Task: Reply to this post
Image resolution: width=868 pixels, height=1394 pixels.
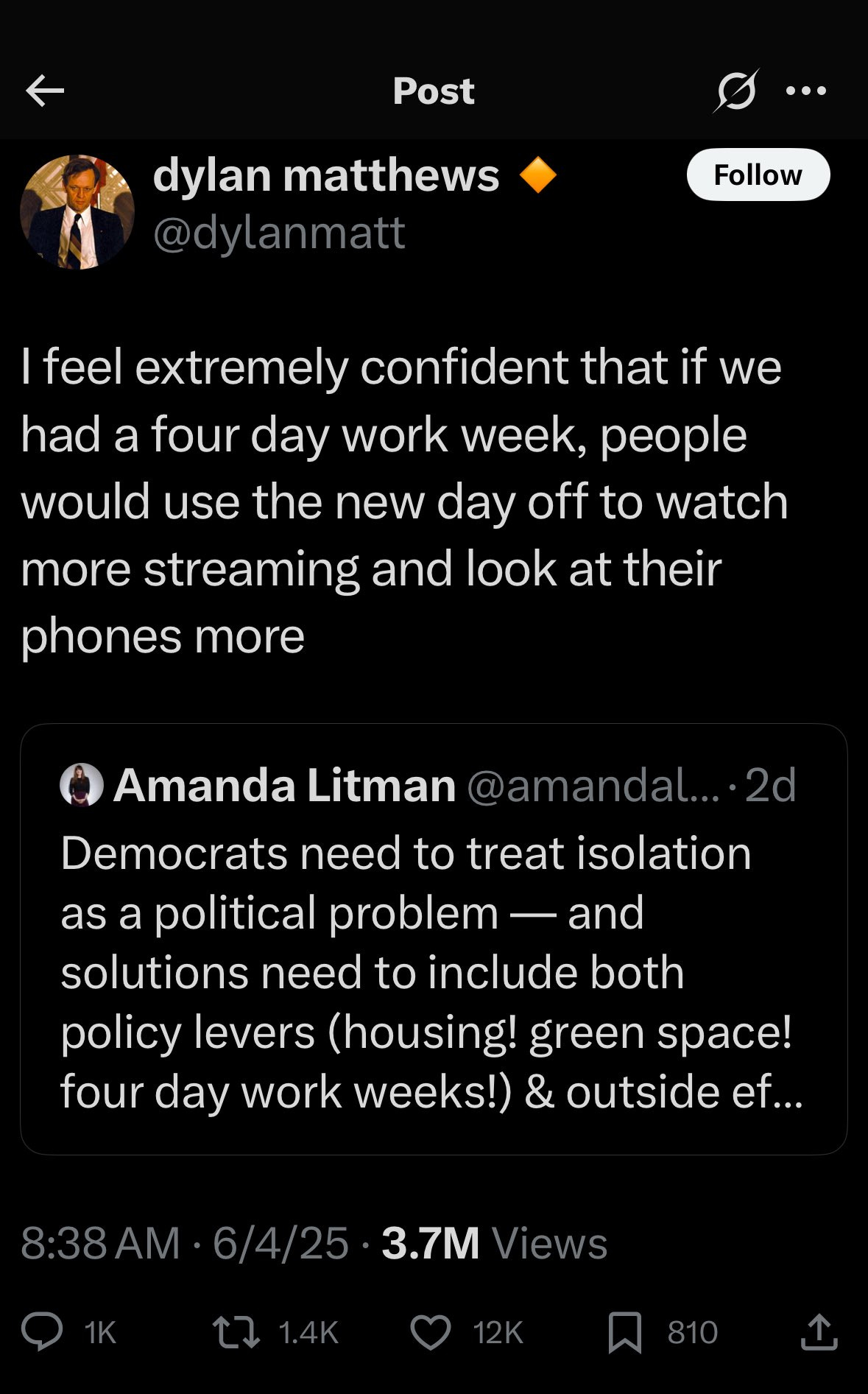Action: (42, 1332)
